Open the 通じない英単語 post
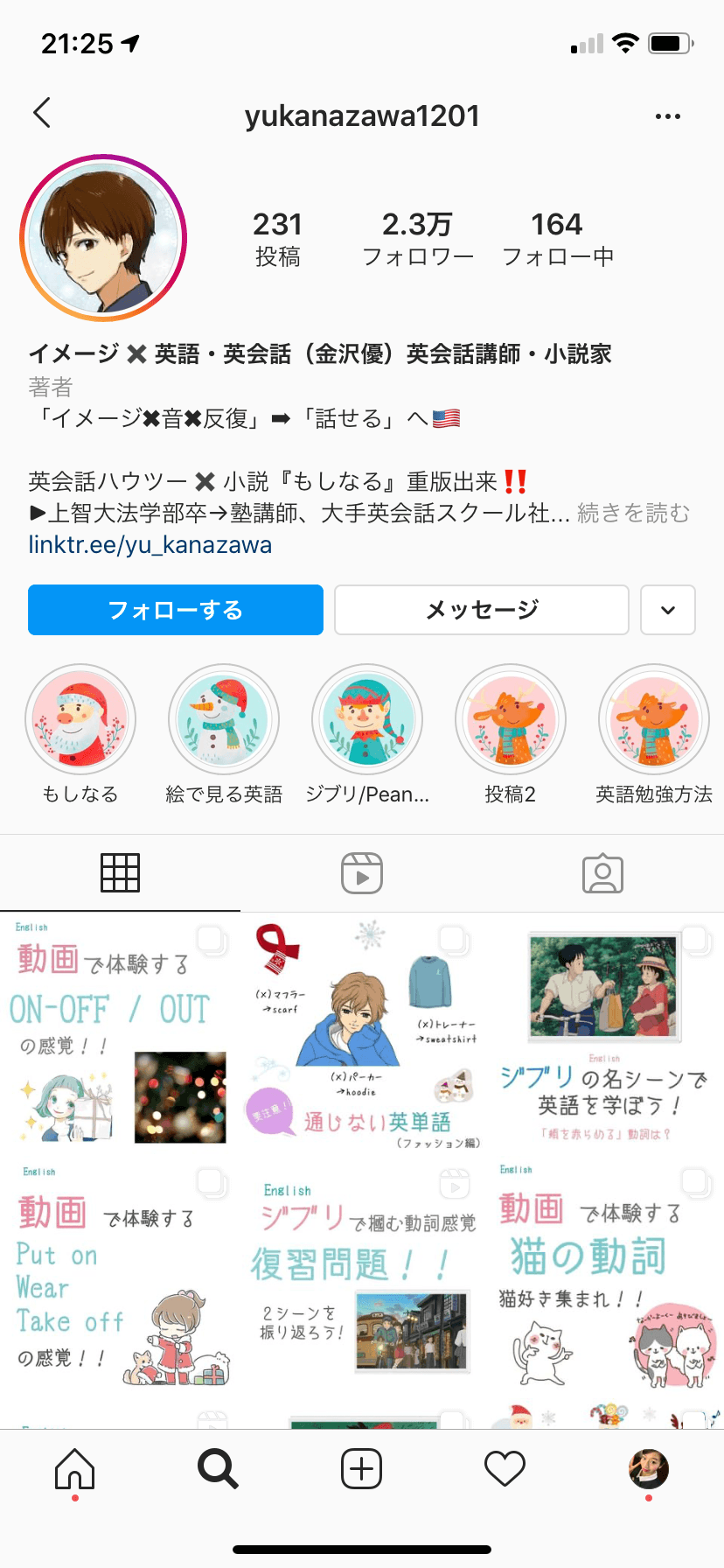724x1568 pixels. 362,1034
